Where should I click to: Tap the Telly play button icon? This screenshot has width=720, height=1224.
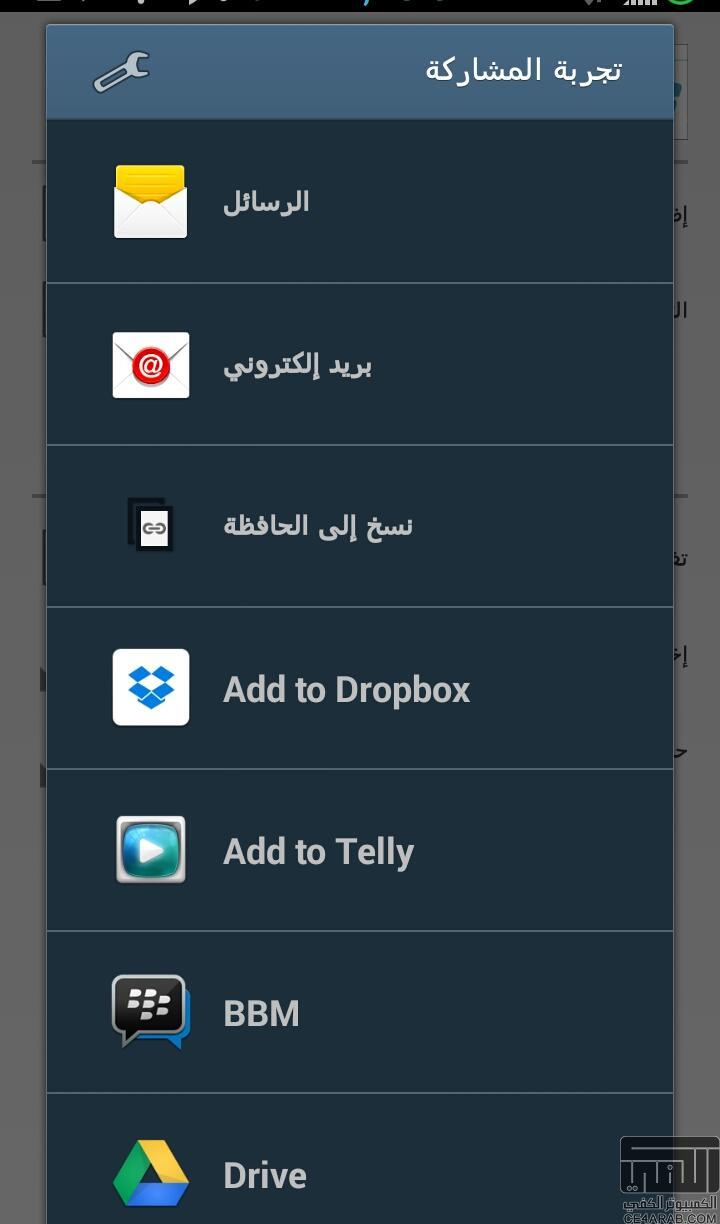click(150, 849)
